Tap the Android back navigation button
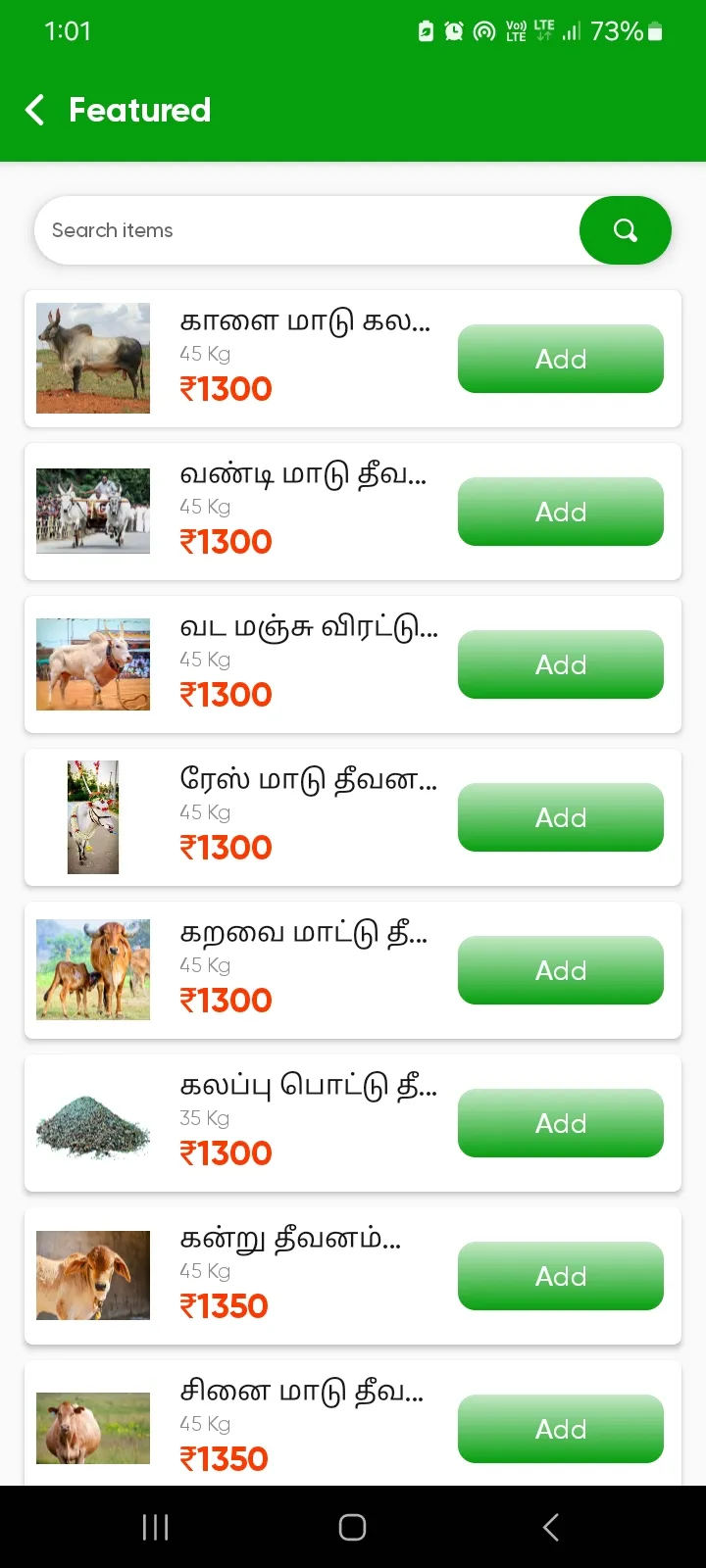 click(551, 1526)
